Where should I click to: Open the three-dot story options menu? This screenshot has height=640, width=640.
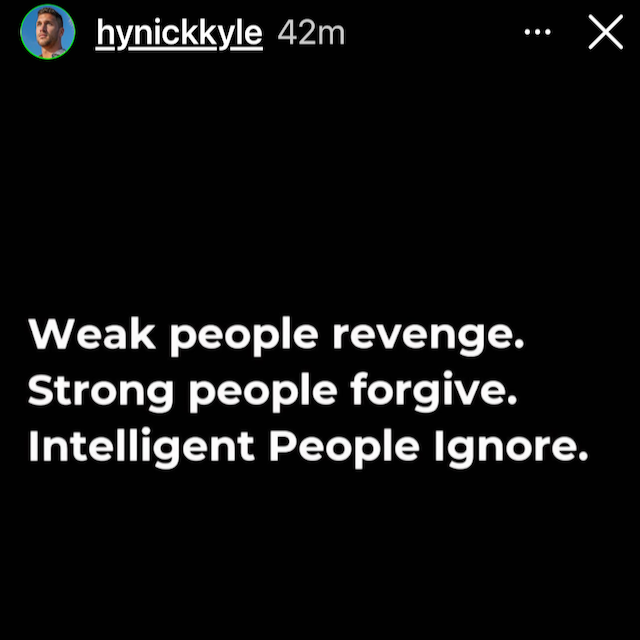[x=538, y=33]
